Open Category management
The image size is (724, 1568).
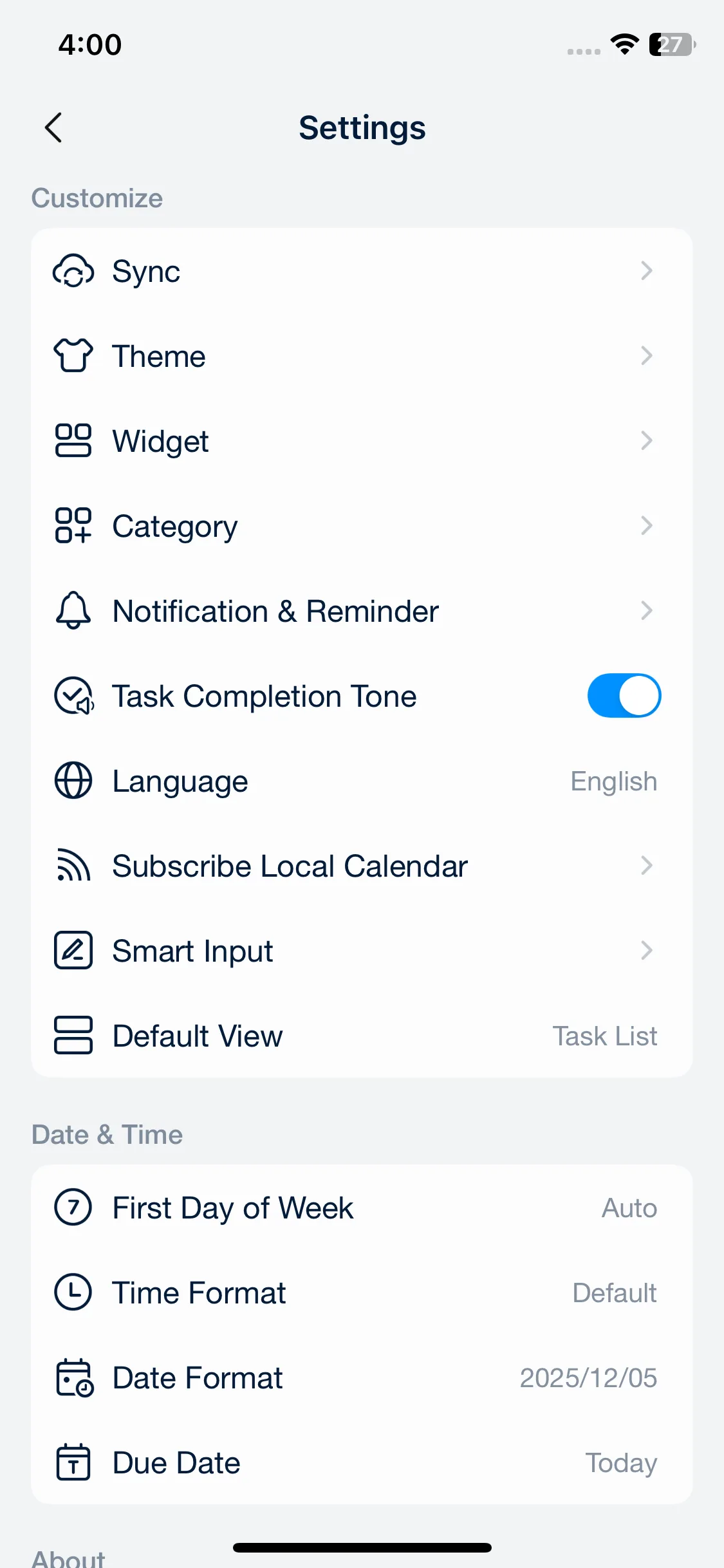361,526
